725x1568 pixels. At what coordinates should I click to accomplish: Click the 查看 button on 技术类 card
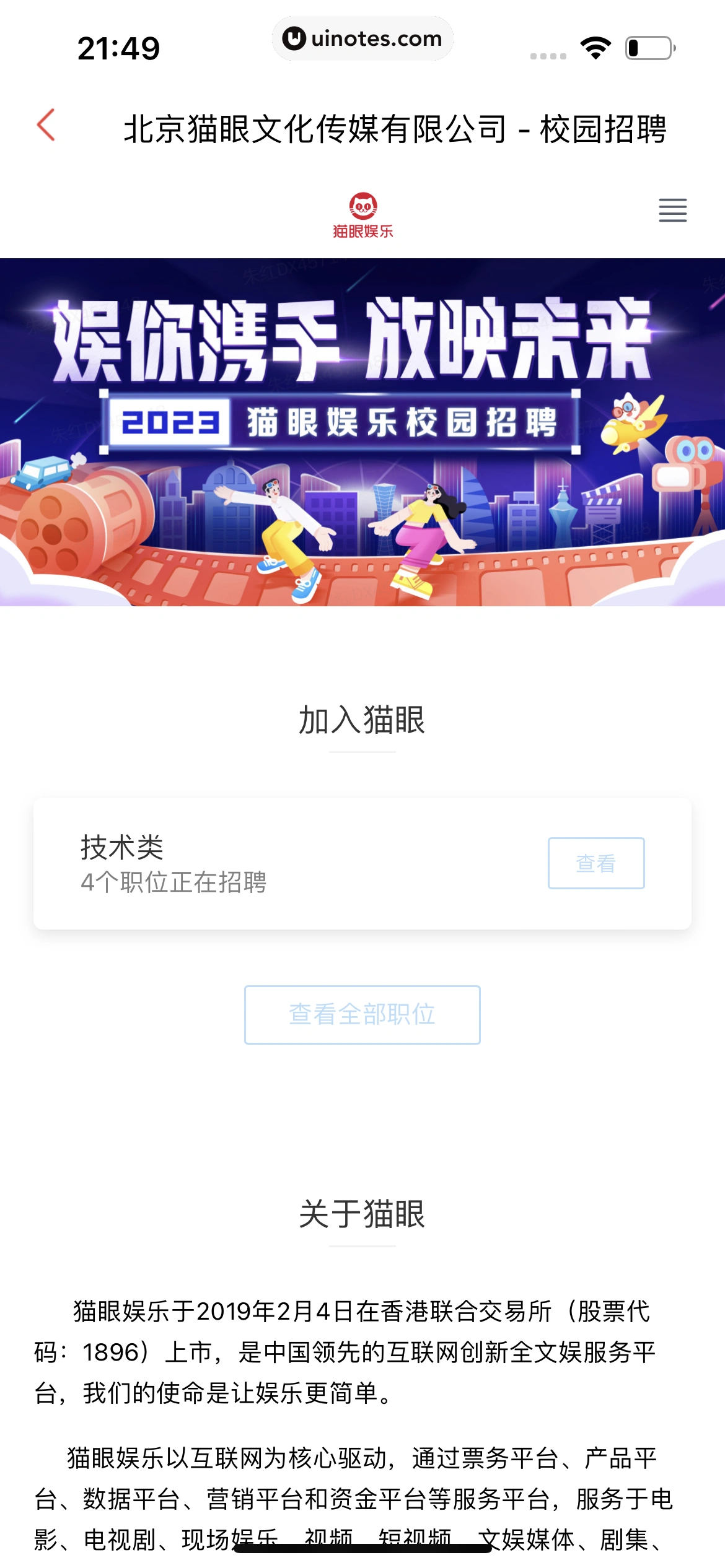point(596,863)
